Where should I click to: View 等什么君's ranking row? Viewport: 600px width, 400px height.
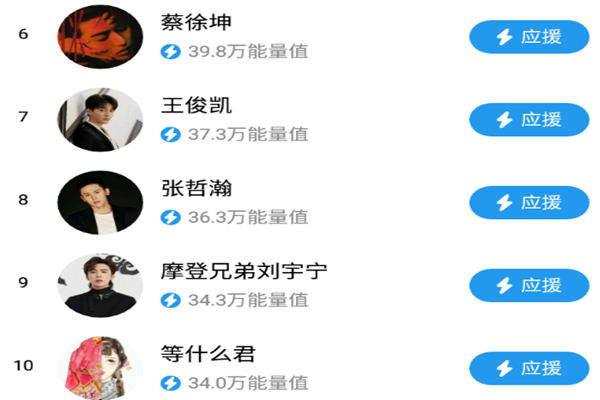coord(208,353)
